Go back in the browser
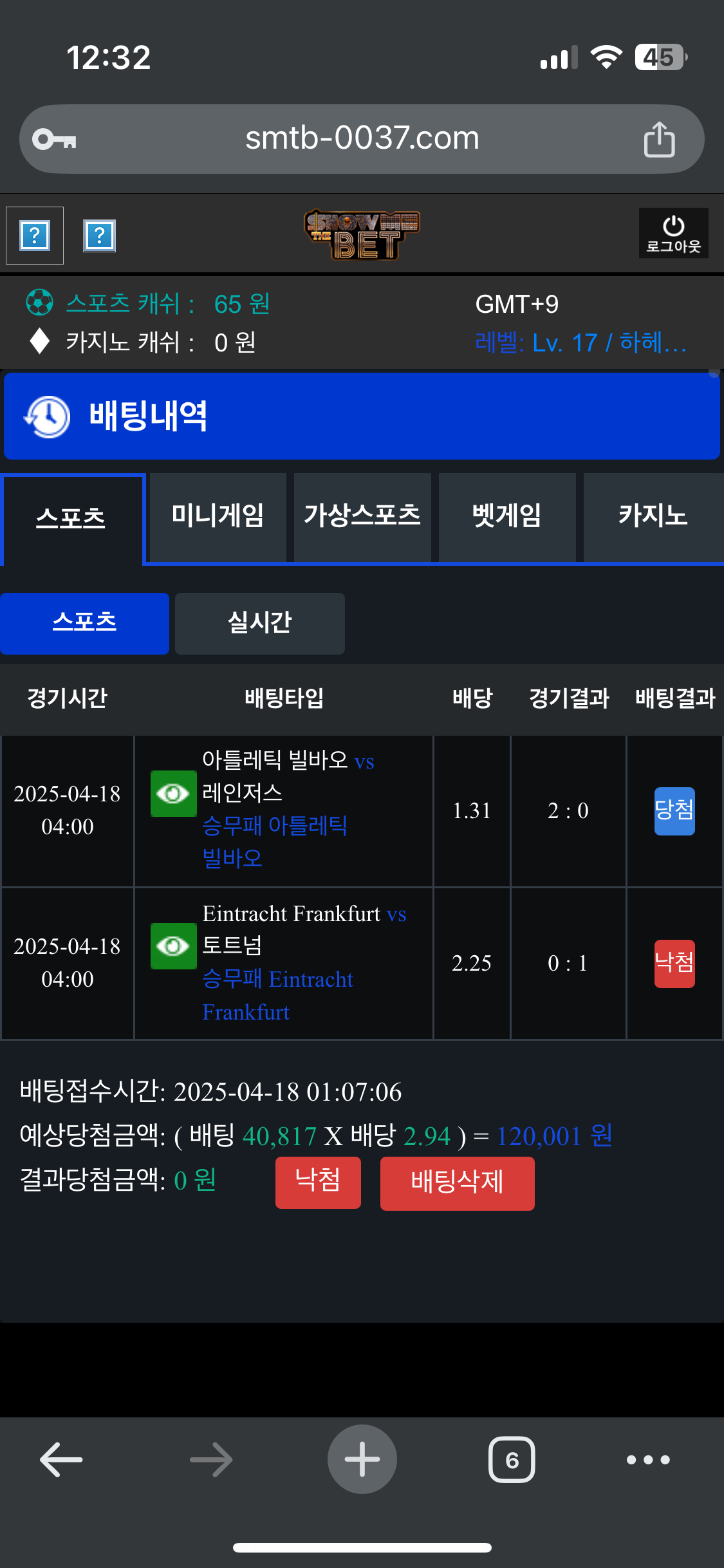 pyautogui.click(x=61, y=1459)
